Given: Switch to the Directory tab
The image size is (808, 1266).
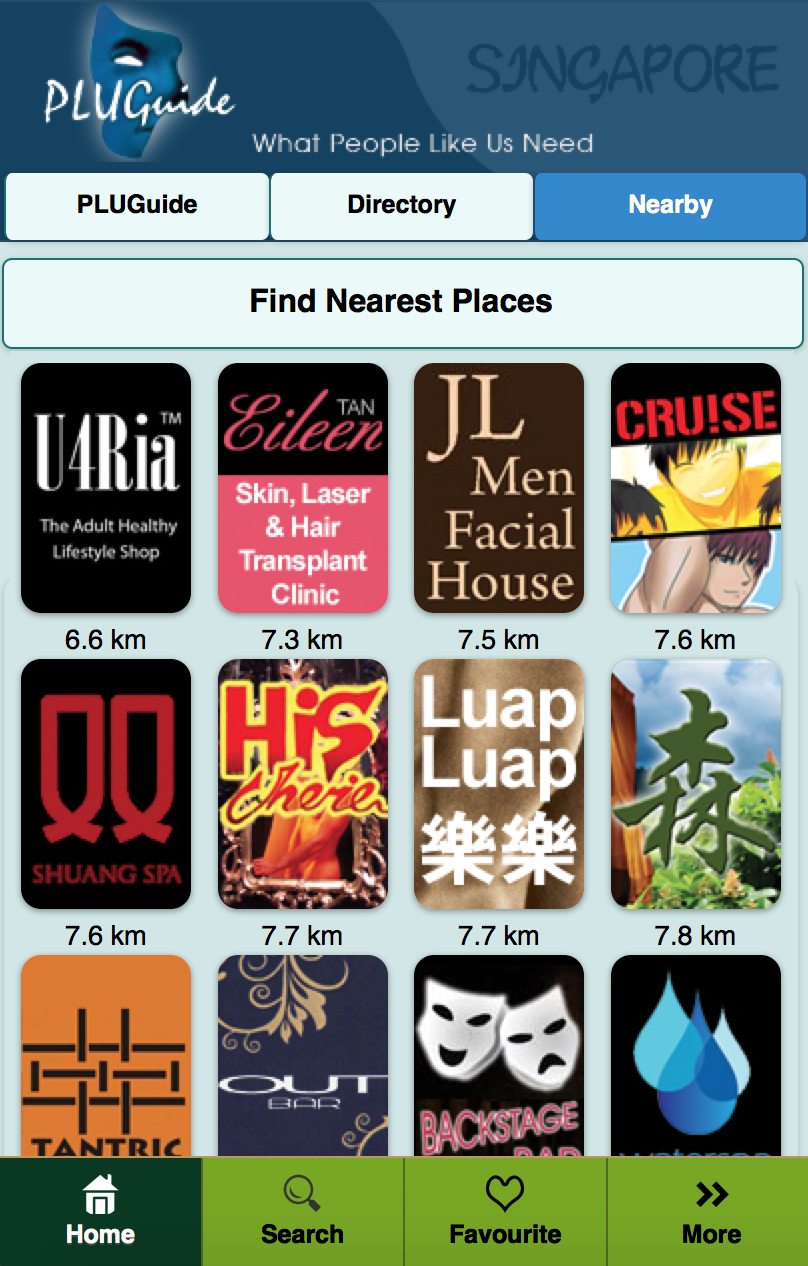Looking at the screenshot, I should pyautogui.click(x=401, y=206).
